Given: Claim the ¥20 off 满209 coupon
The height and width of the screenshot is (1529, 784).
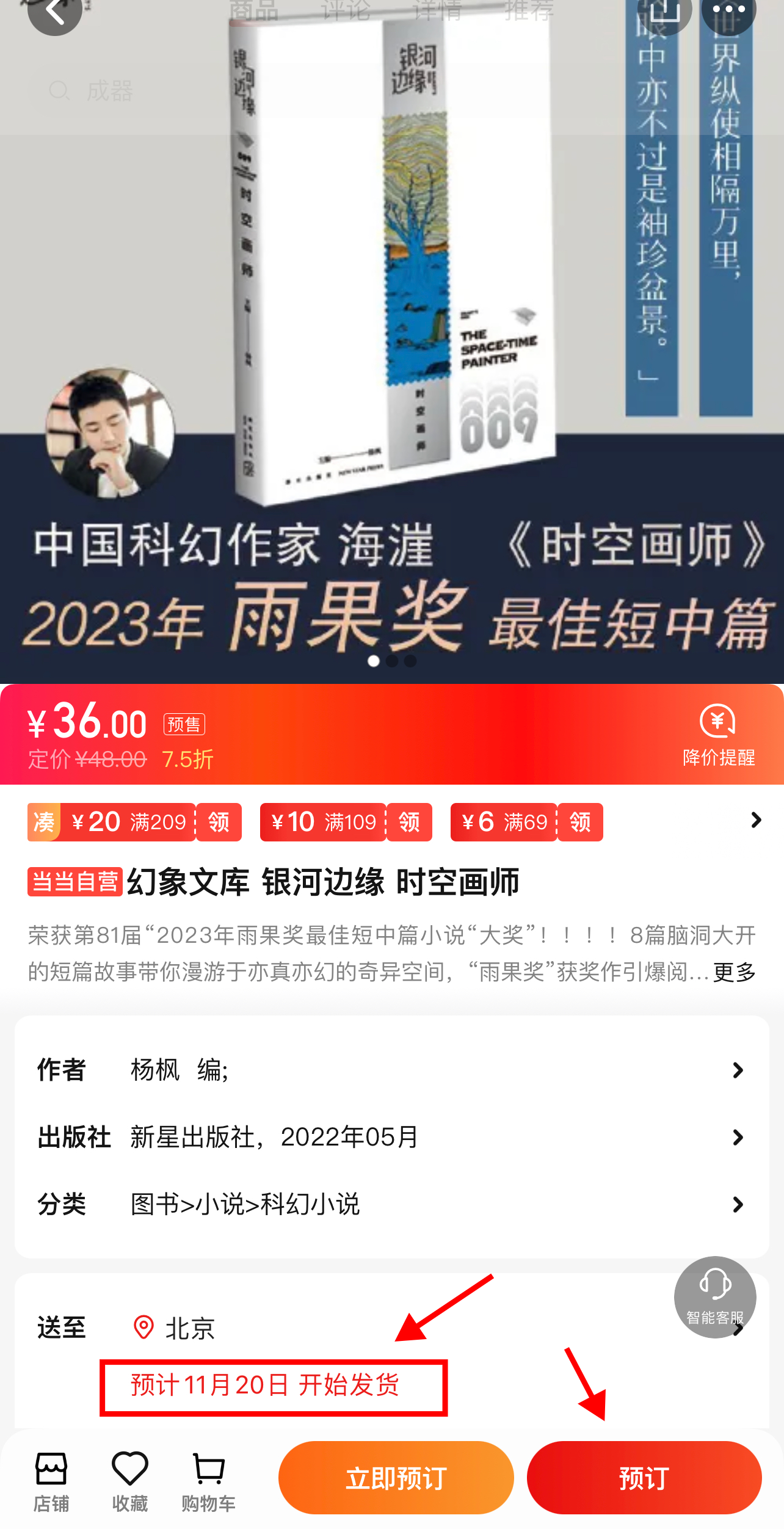Looking at the screenshot, I should [x=219, y=822].
